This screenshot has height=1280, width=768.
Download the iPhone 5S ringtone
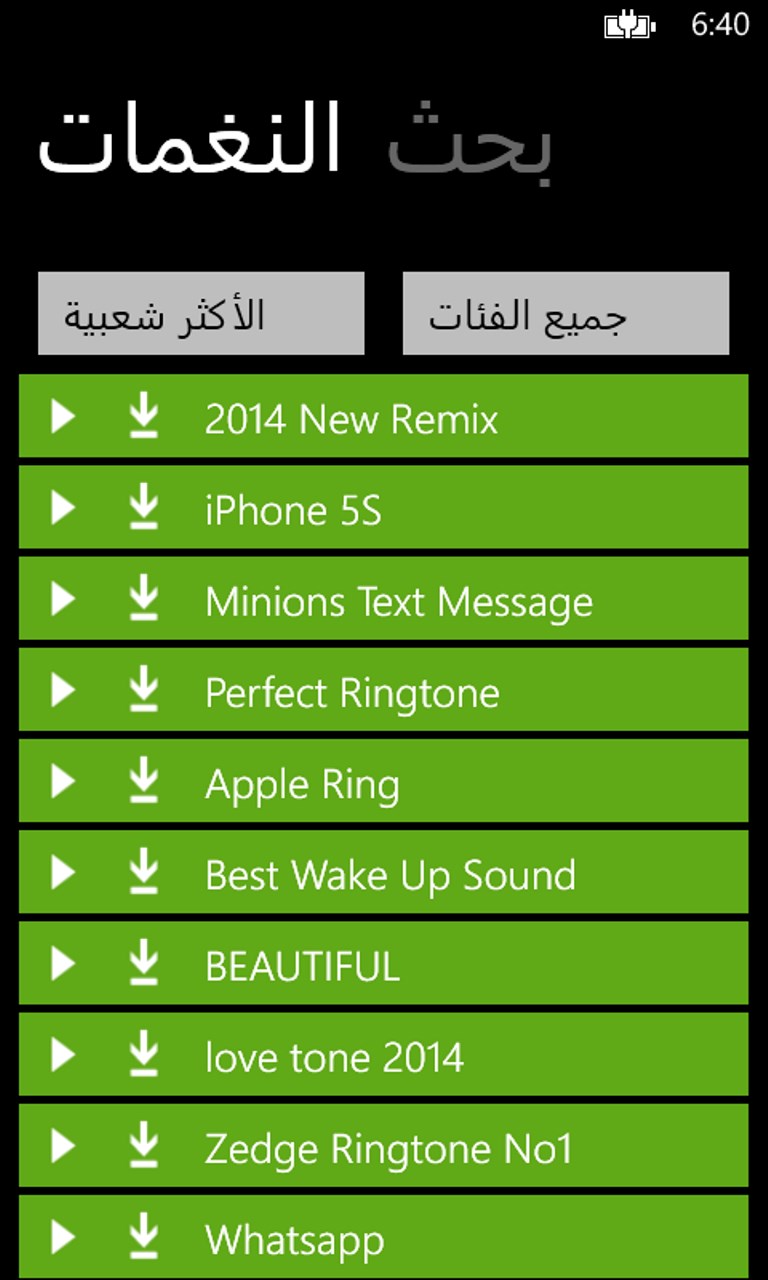click(145, 508)
